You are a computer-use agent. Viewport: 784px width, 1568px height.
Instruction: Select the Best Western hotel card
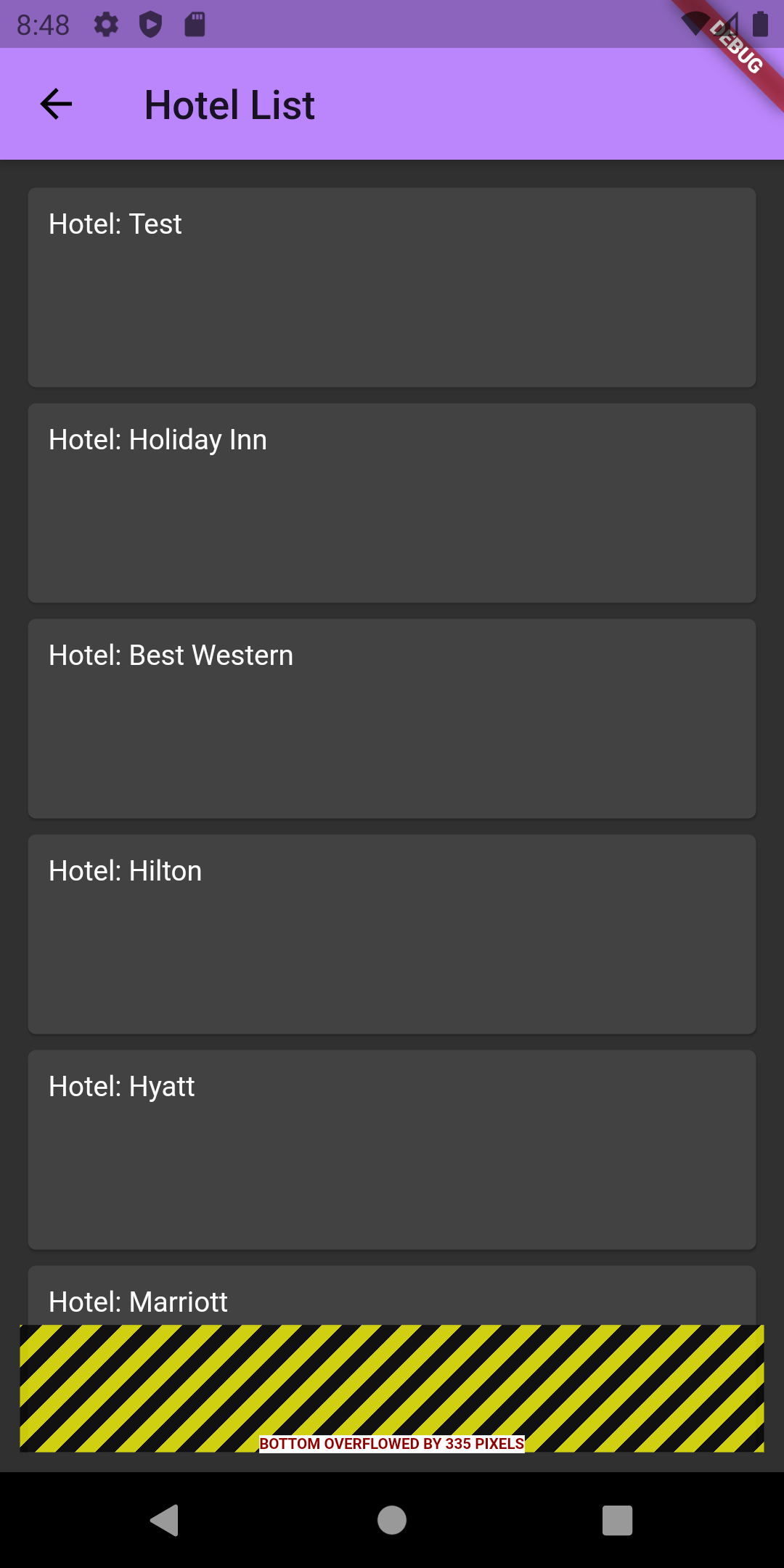point(392,719)
